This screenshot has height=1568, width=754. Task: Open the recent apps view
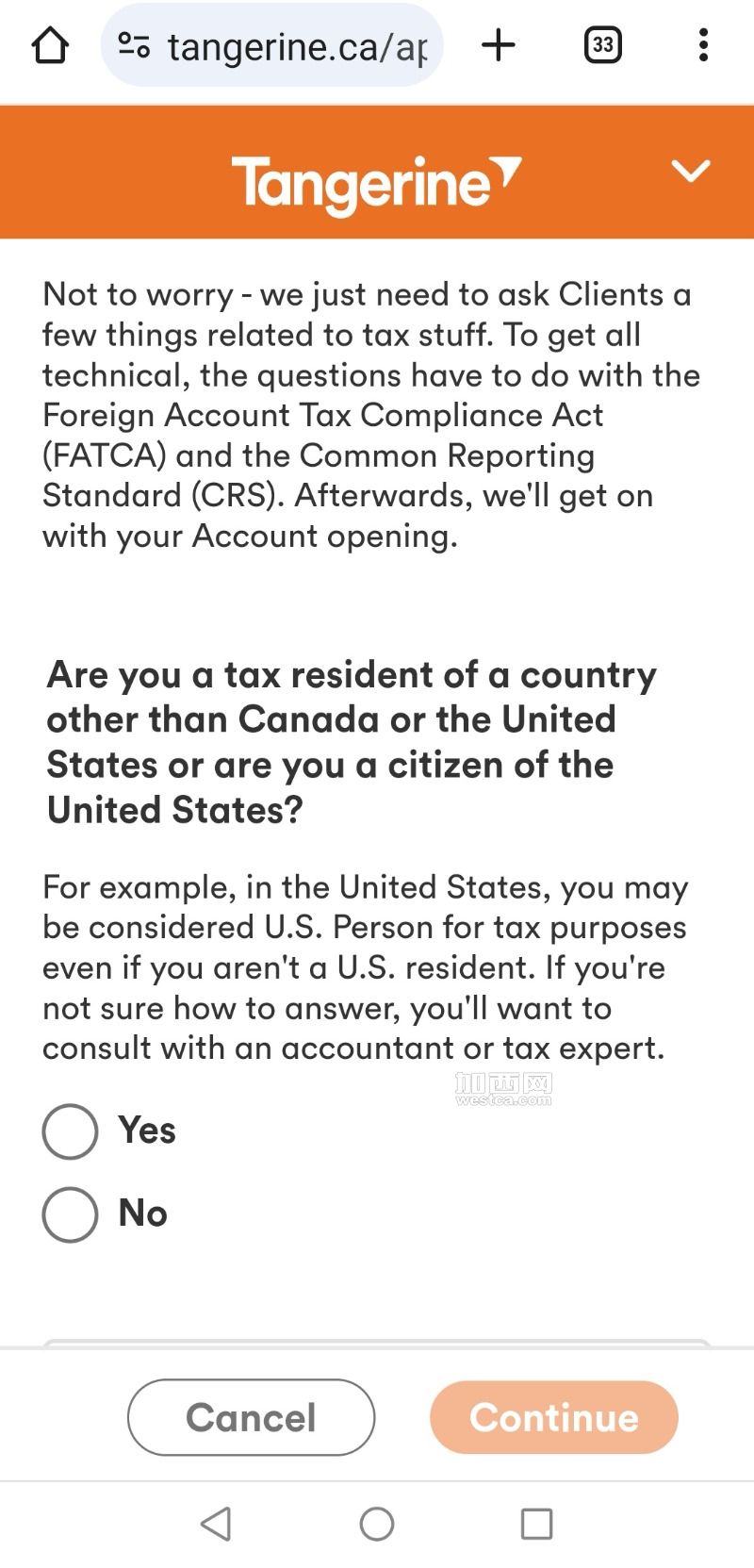pos(536,1524)
